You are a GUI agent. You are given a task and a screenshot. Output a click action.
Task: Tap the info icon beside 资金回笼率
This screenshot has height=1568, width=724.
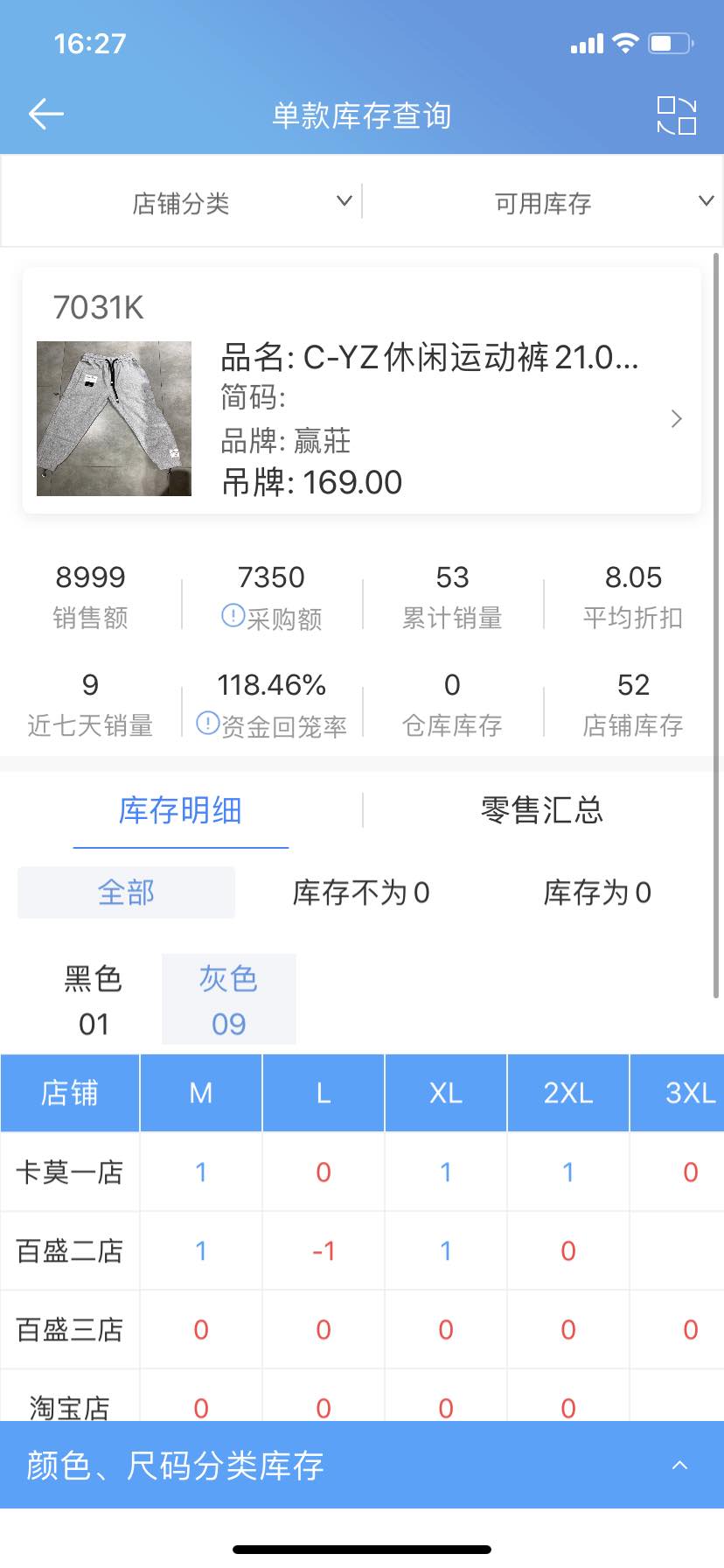(208, 724)
